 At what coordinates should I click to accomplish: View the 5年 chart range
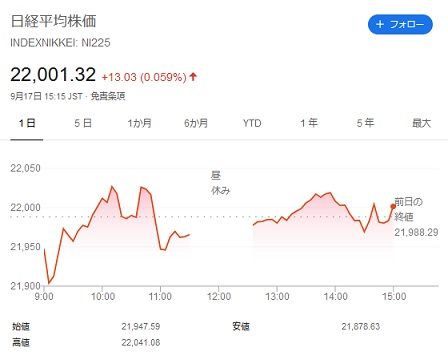365,123
